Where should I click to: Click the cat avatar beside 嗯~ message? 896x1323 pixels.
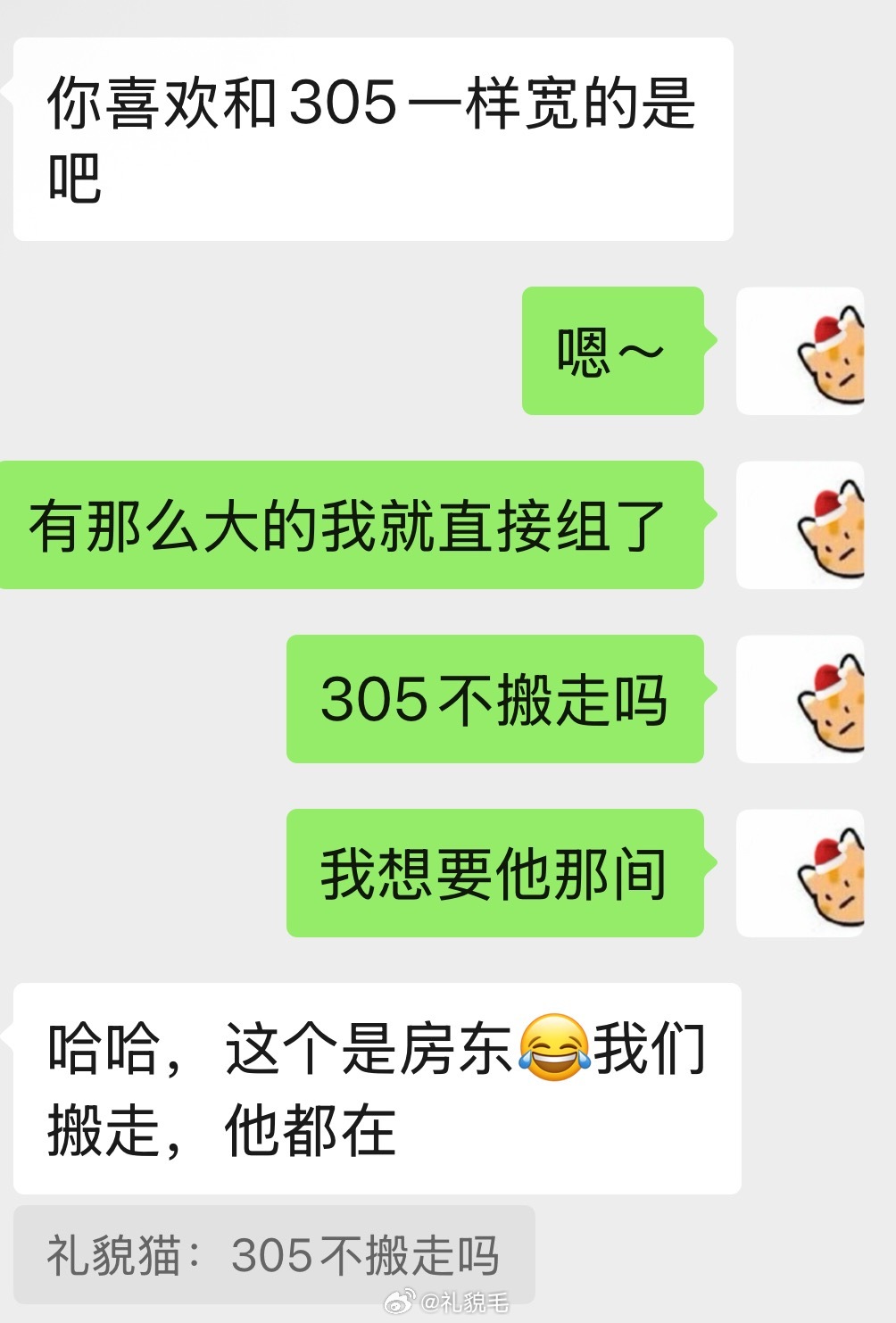tap(801, 353)
